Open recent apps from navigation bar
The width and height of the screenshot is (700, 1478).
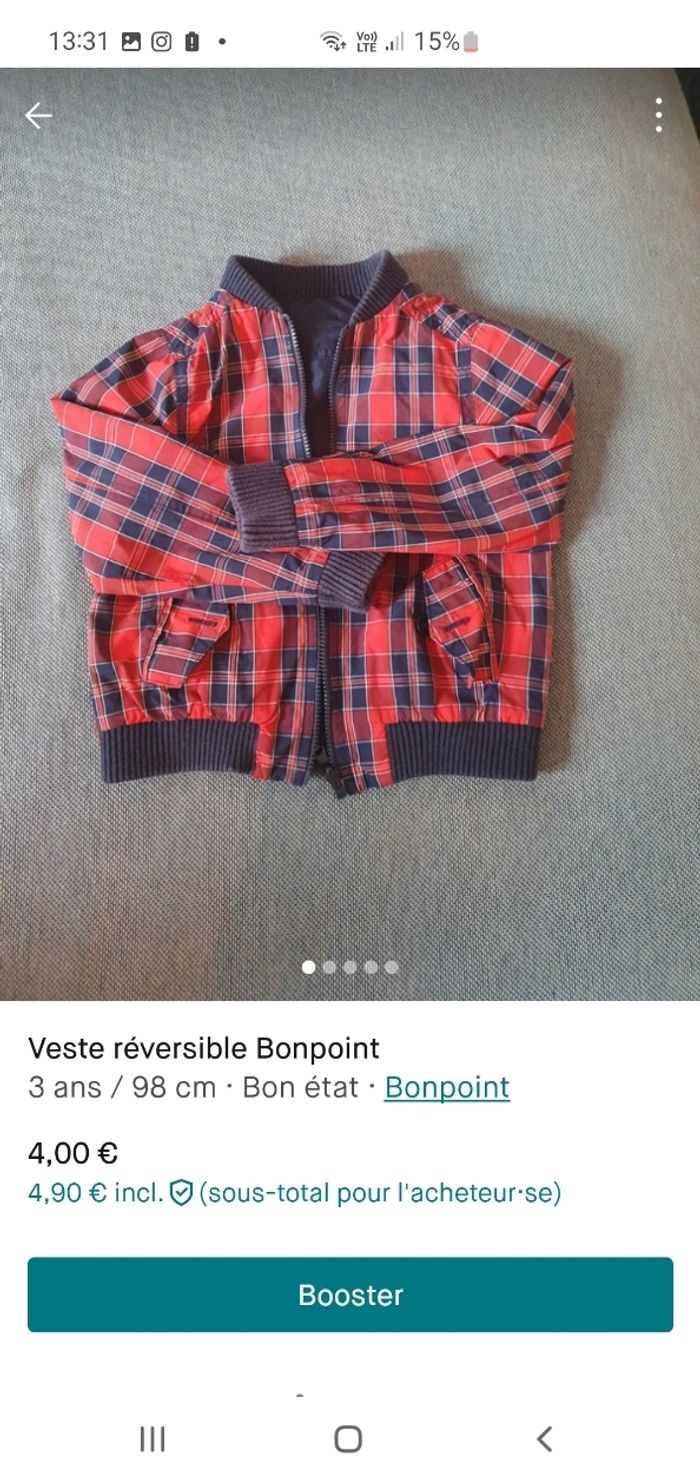152,1439
